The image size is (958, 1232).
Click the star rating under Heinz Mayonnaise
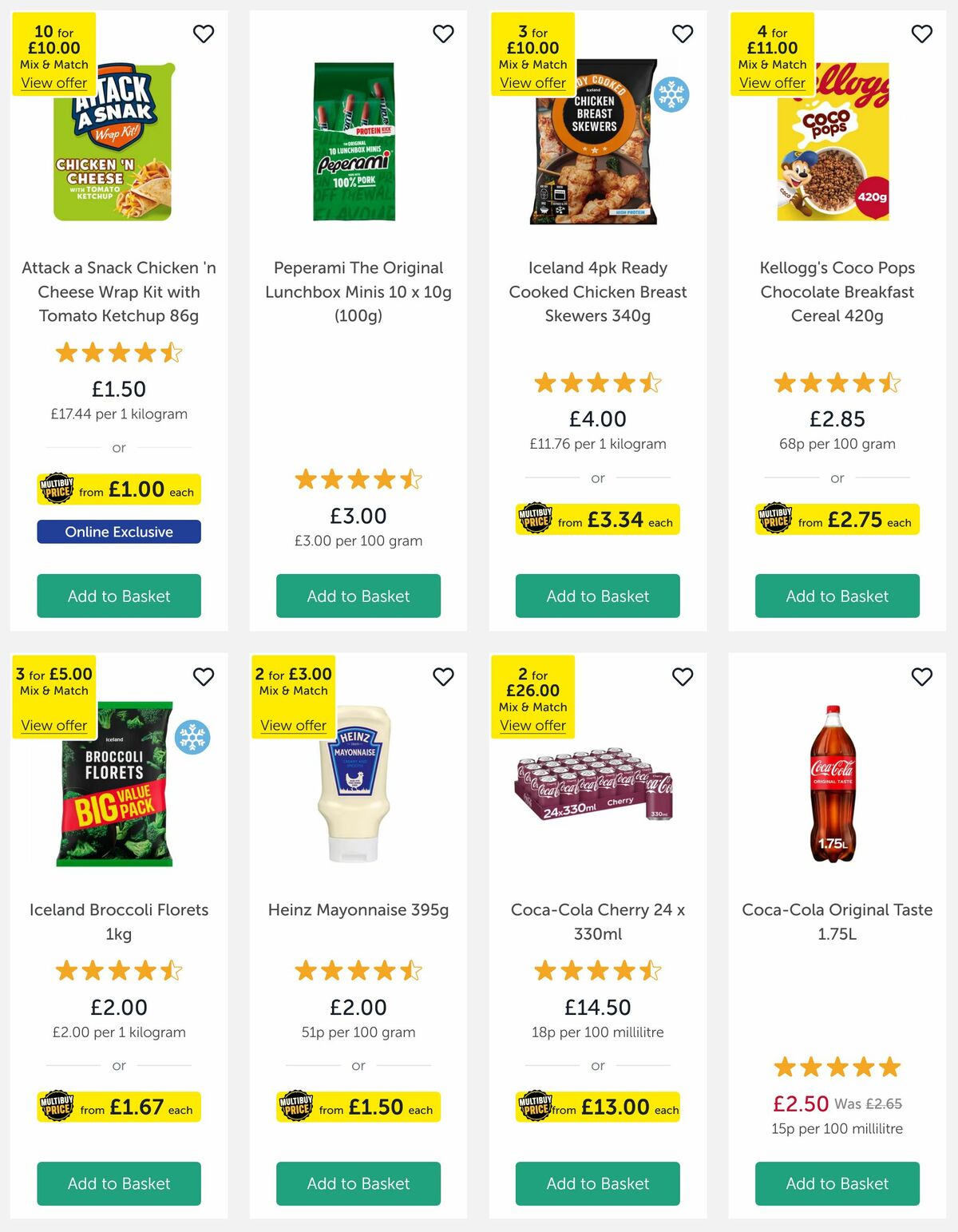coord(358,971)
